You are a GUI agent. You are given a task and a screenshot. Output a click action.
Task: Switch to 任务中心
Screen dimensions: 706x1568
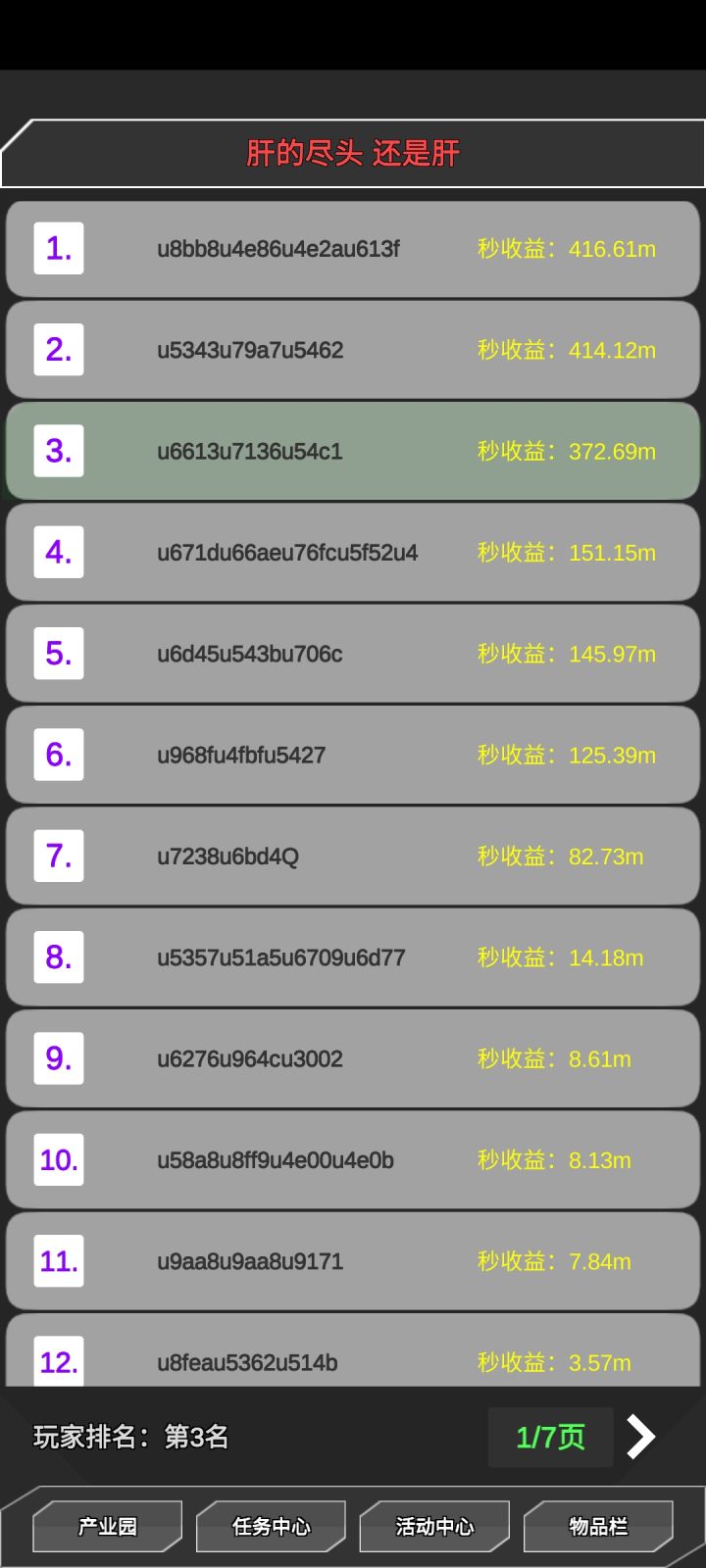271,1526
